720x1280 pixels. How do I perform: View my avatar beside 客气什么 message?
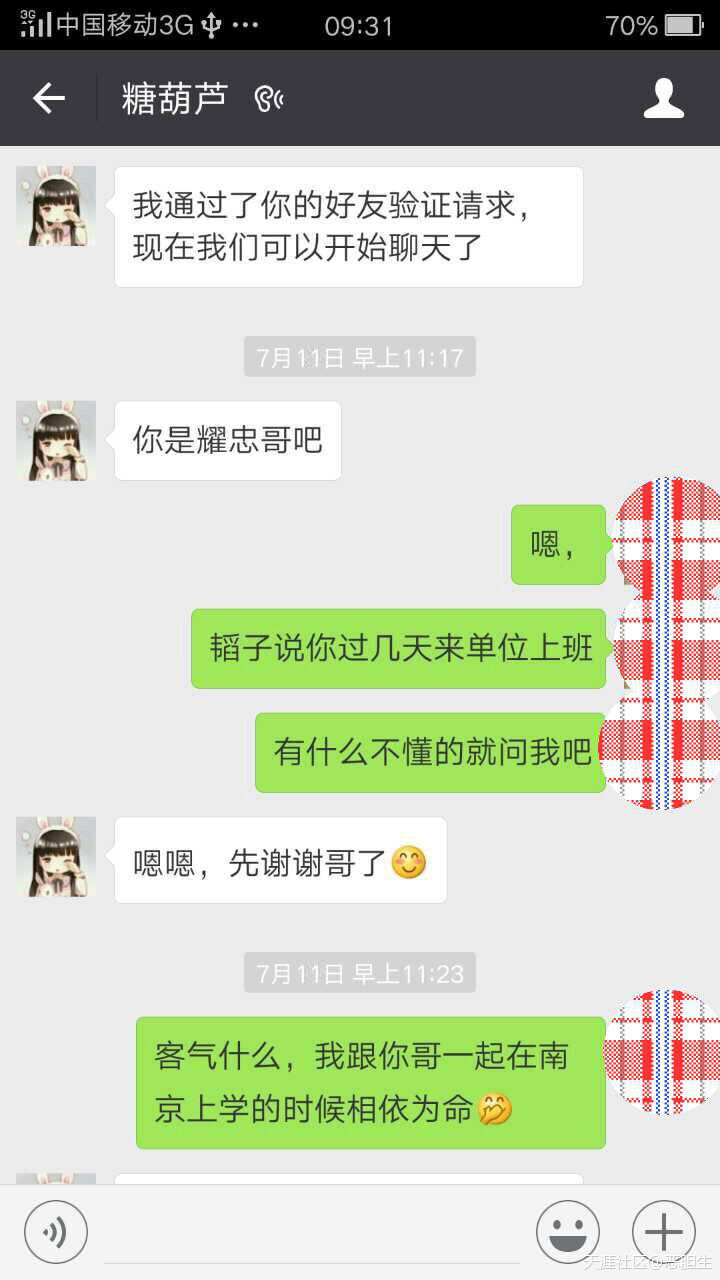point(662,1052)
